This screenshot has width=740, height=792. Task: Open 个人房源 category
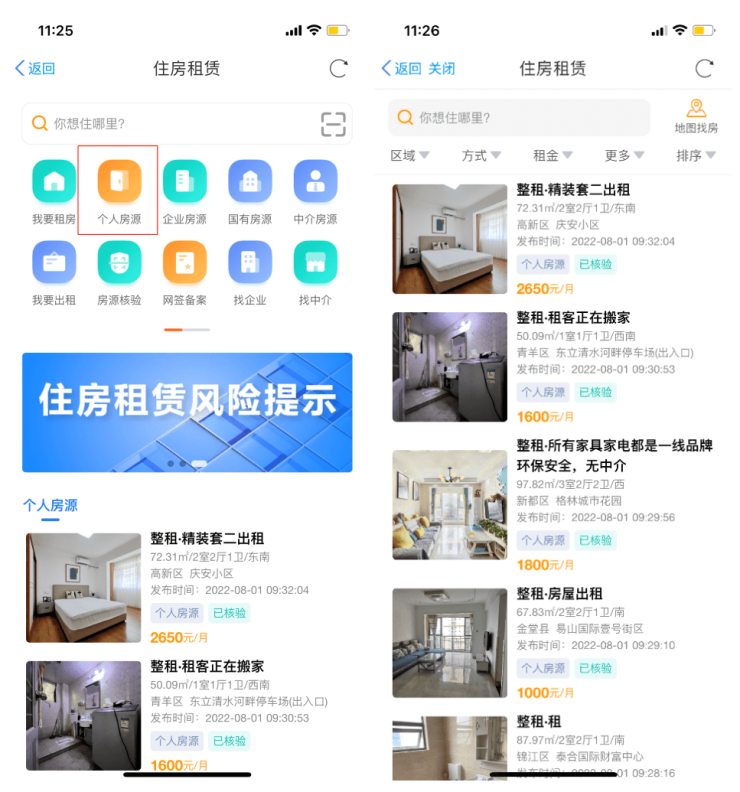coord(118,190)
